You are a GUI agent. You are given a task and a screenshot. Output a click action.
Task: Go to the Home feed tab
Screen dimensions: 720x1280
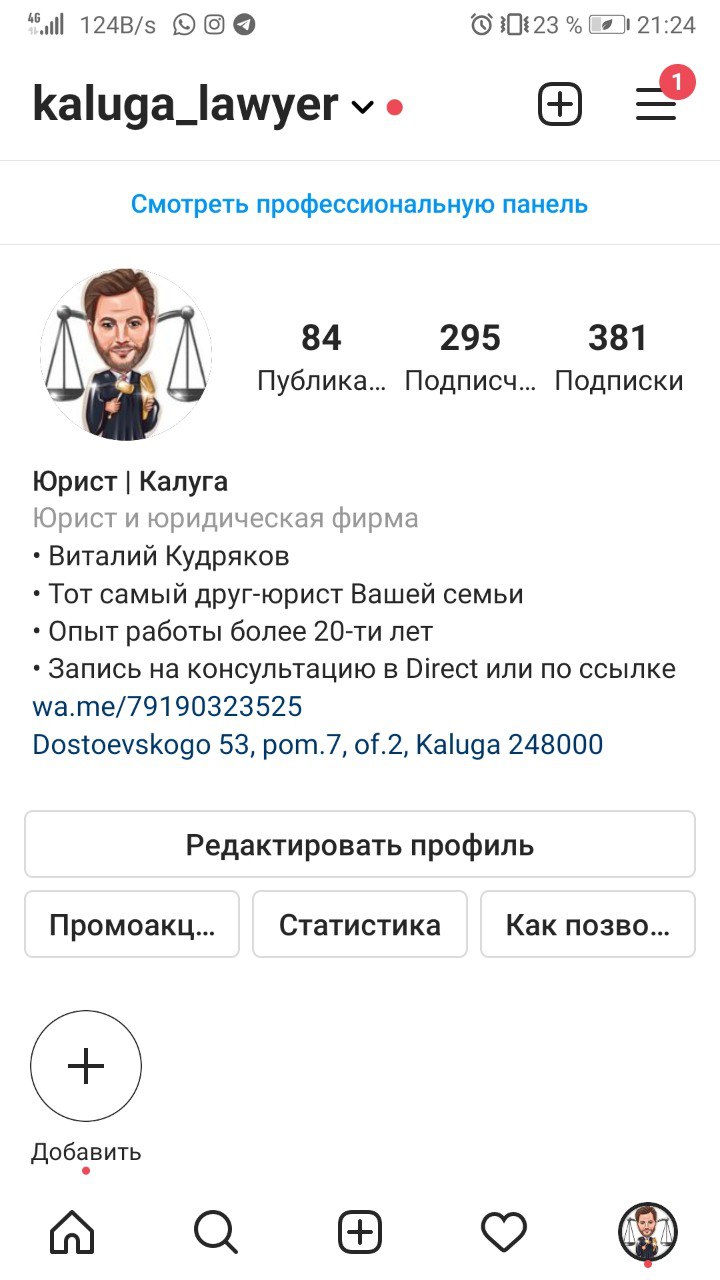tap(72, 1232)
